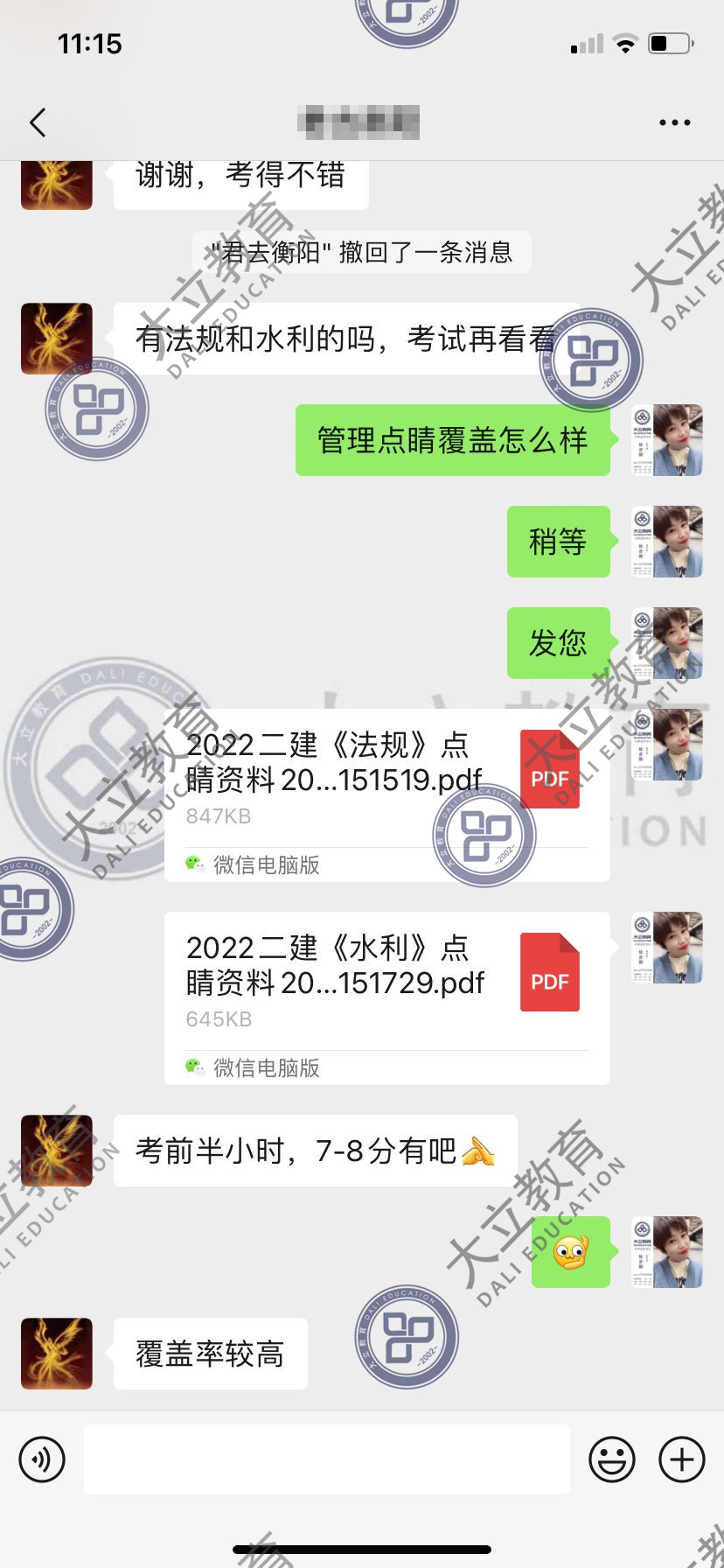Tap the message text field

click(x=326, y=1459)
